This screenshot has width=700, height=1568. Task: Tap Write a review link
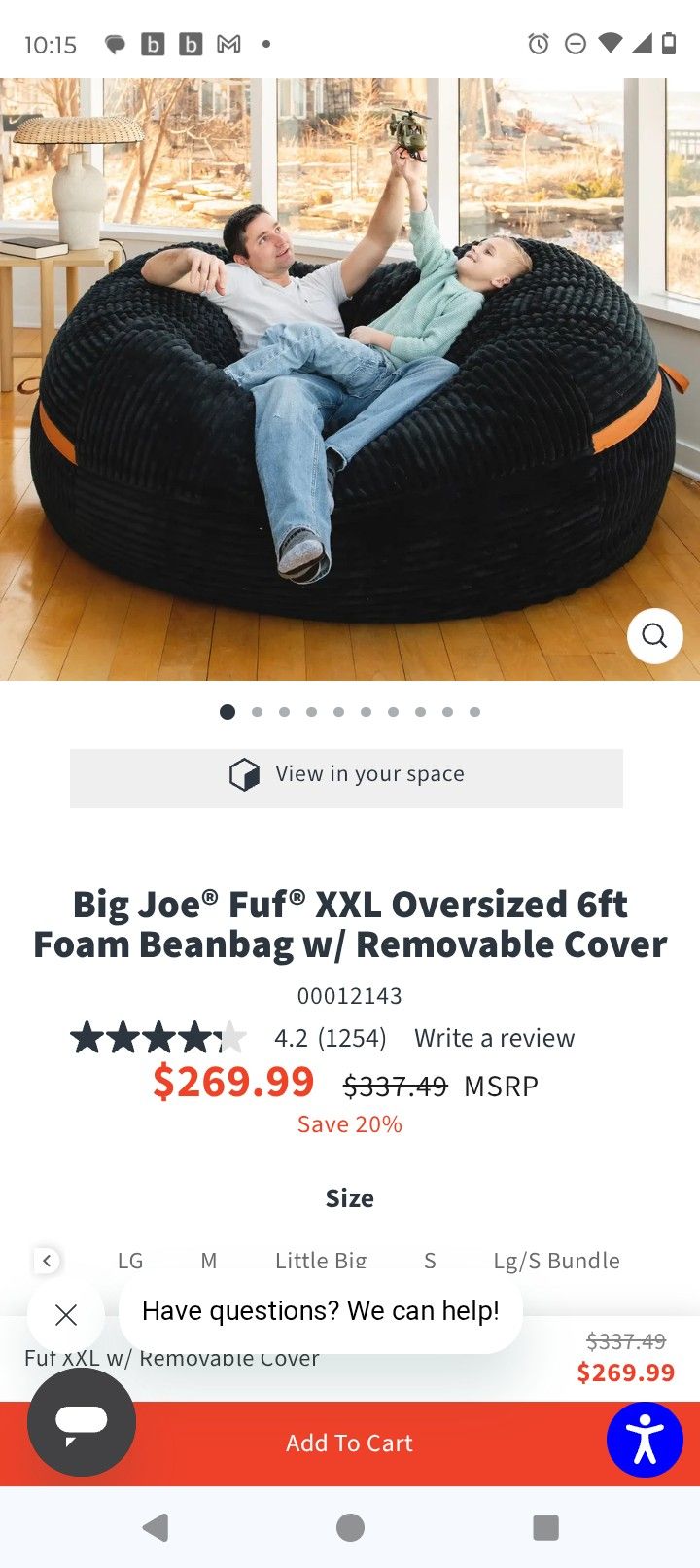coord(494,1038)
